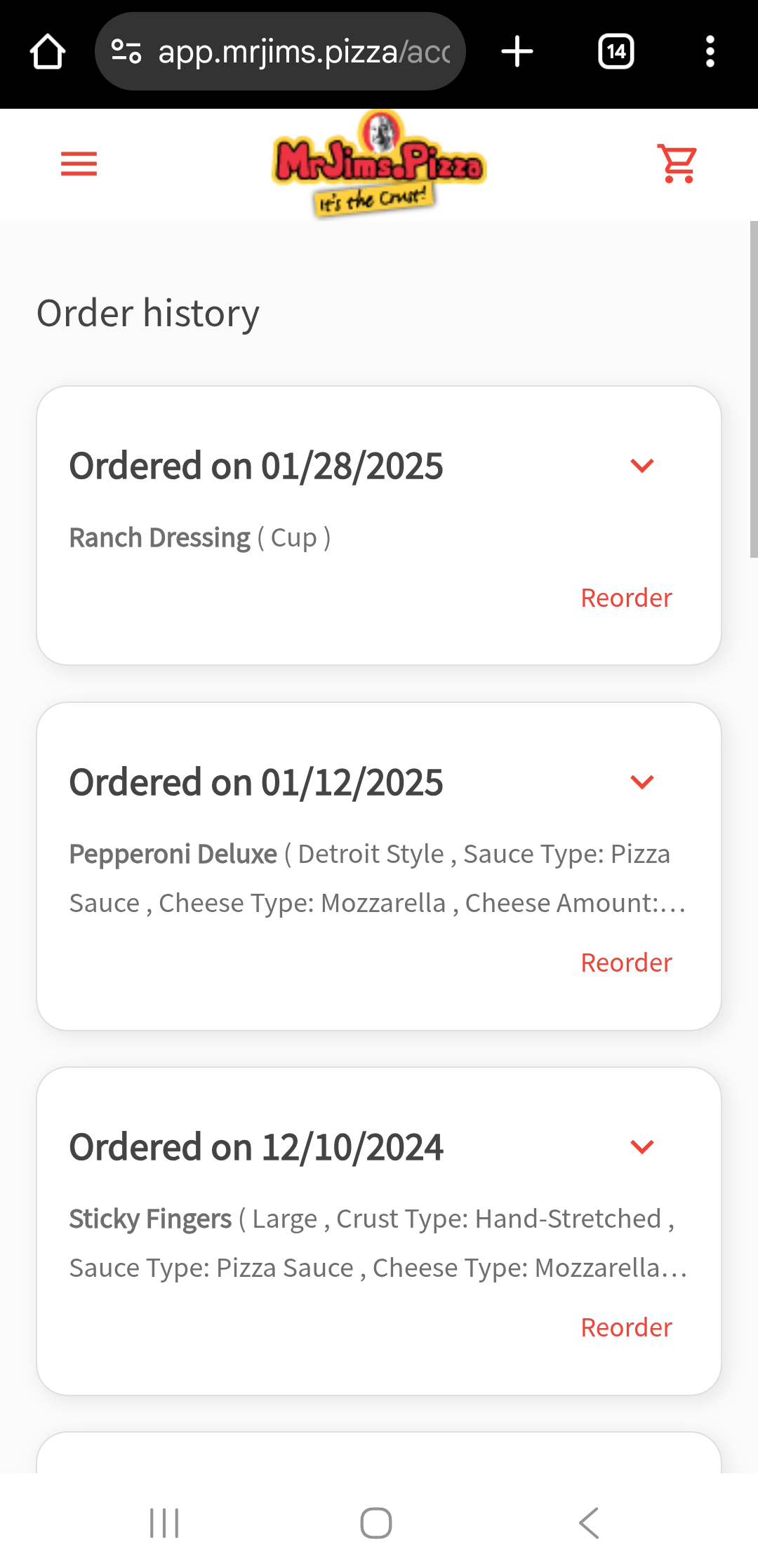Expand the 01/28/2025 order details
Image resolution: width=758 pixels, height=1568 pixels.
tap(642, 466)
